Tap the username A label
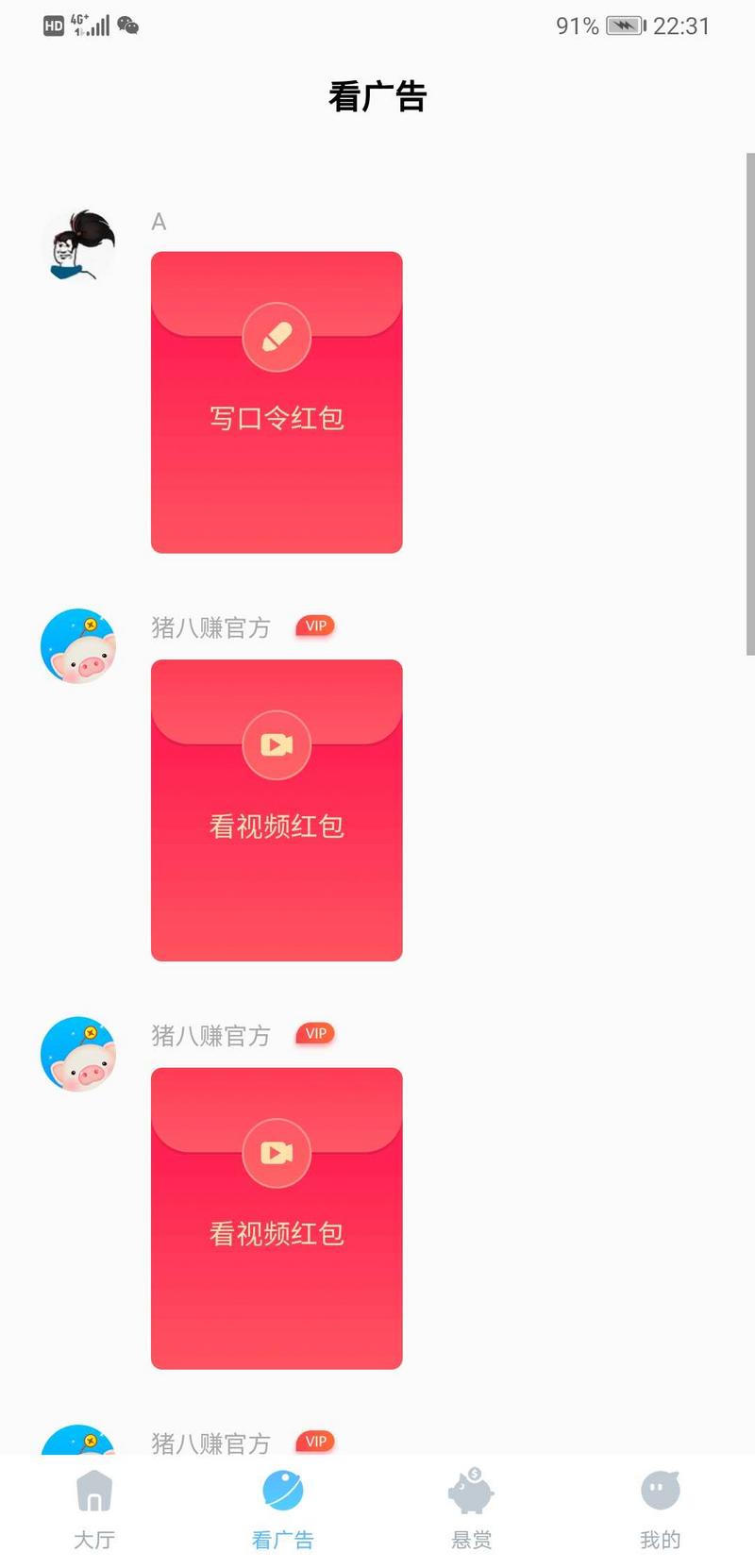Viewport: 755px width, 1568px height. 159,223
